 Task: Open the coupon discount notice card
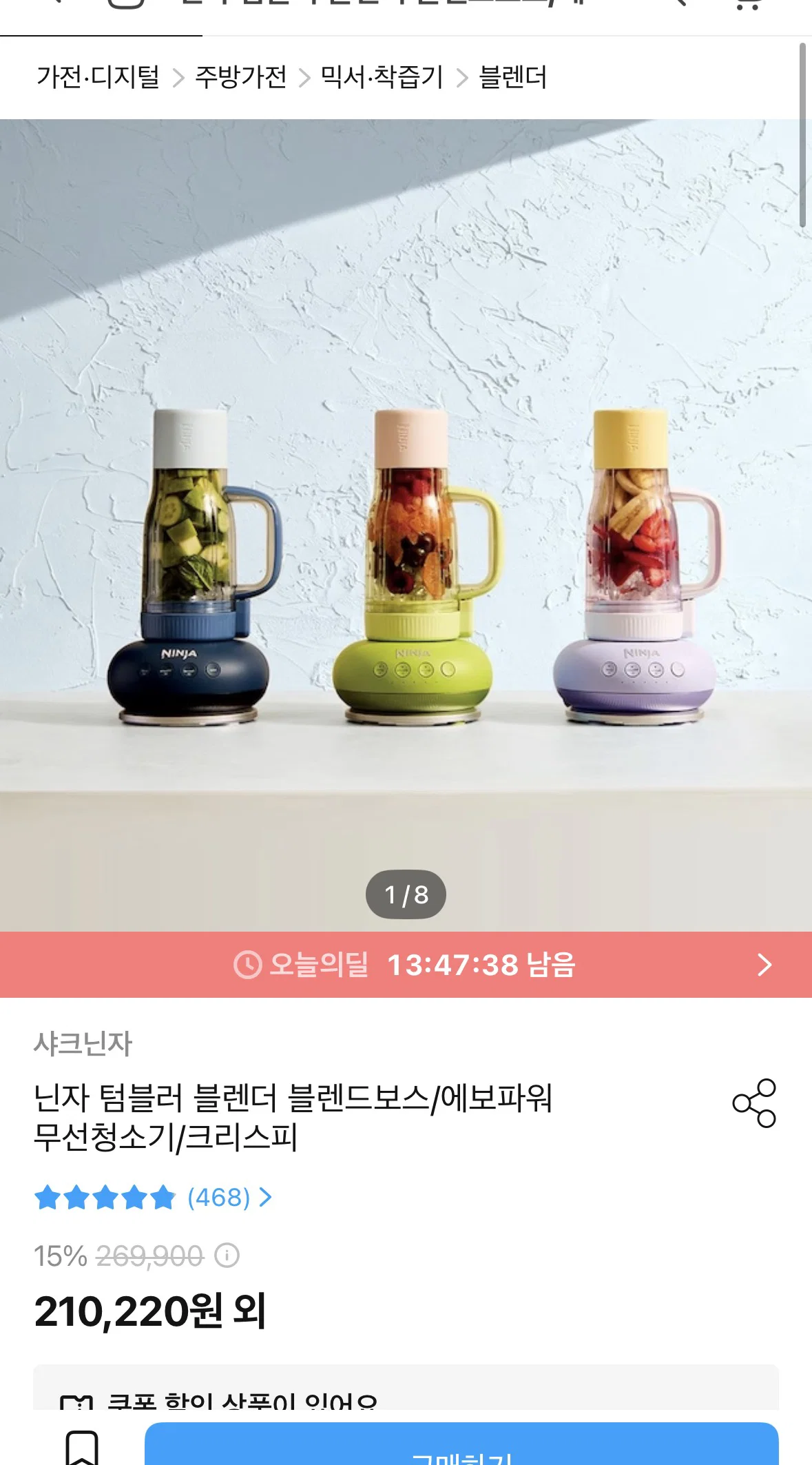(x=406, y=1387)
